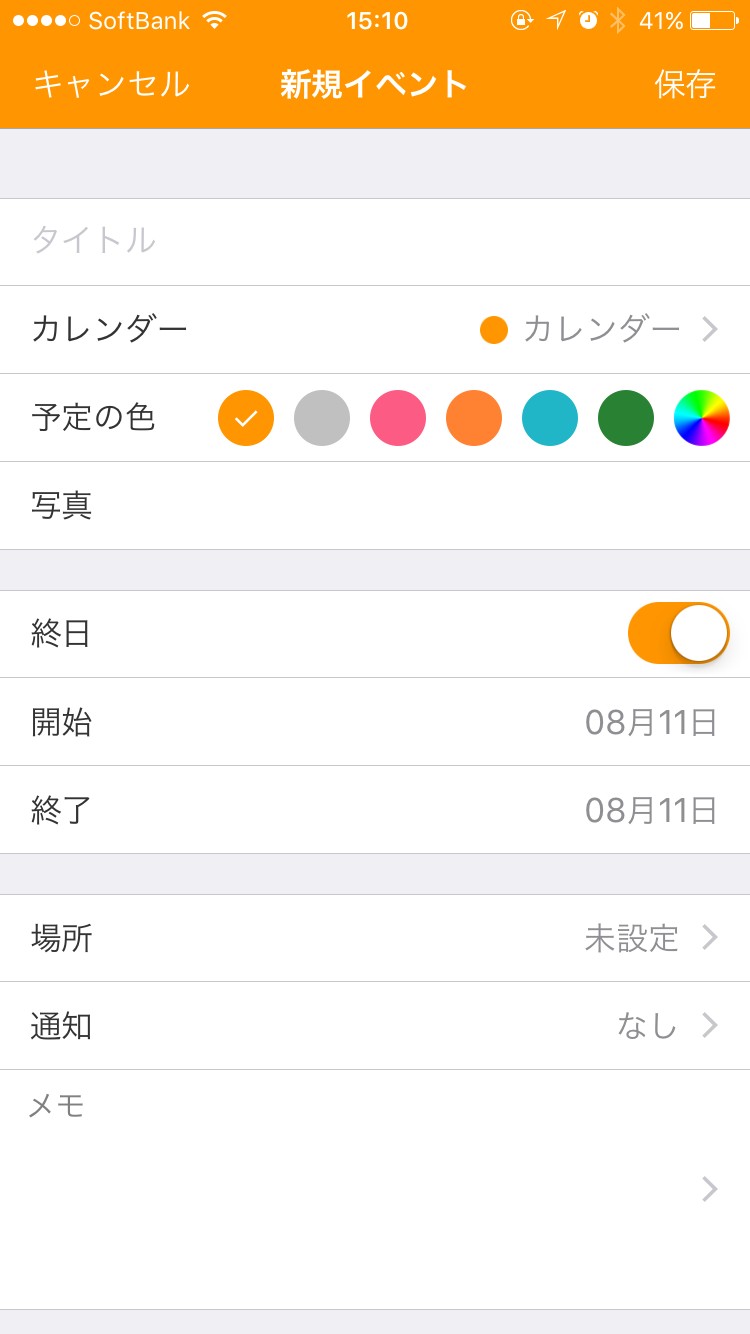Viewport: 750px width, 1334px height.
Task: Open the 通知 notification setting
Action: tap(375, 1025)
